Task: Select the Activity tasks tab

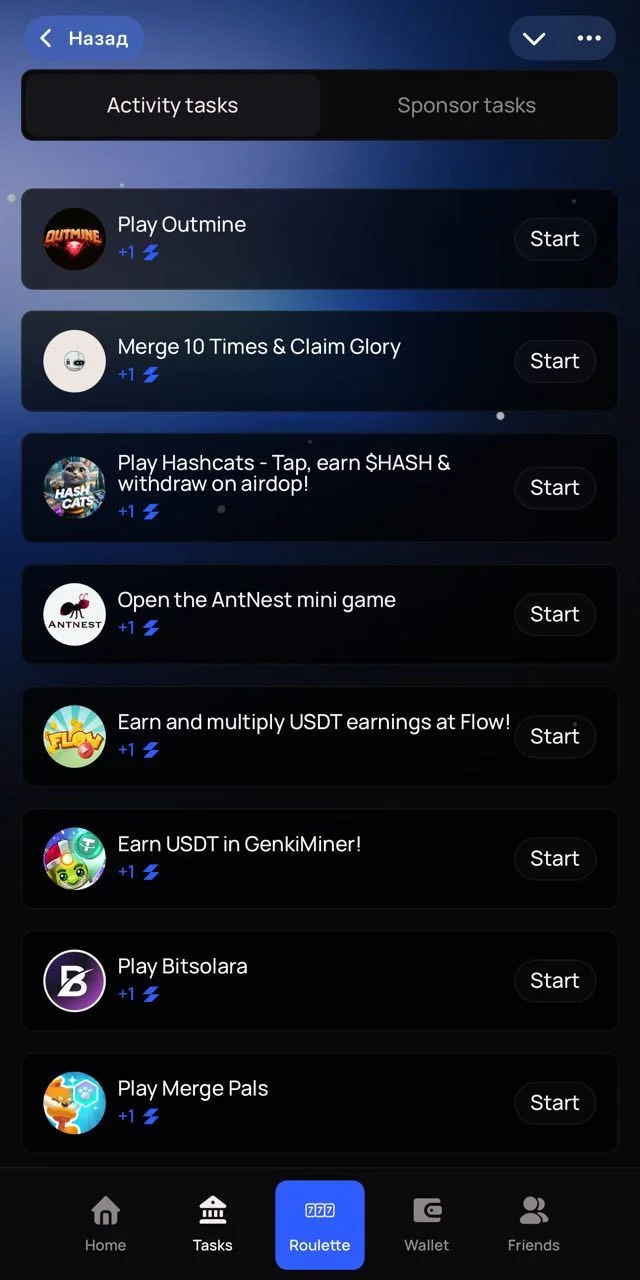Action: pyautogui.click(x=172, y=105)
